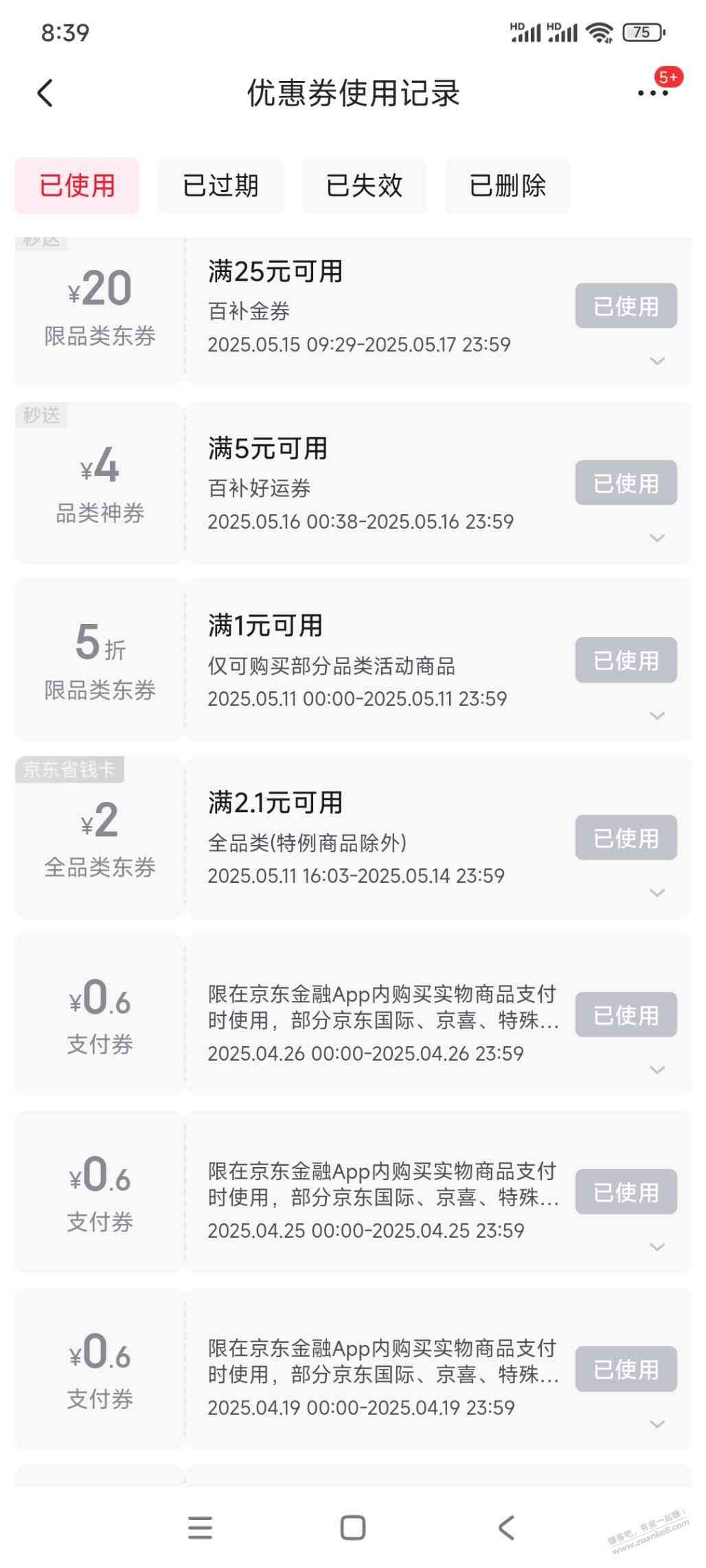The height and width of the screenshot is (1568, 706).
Task: Go back from the coupon usage records page
Action: click(45, 93)
